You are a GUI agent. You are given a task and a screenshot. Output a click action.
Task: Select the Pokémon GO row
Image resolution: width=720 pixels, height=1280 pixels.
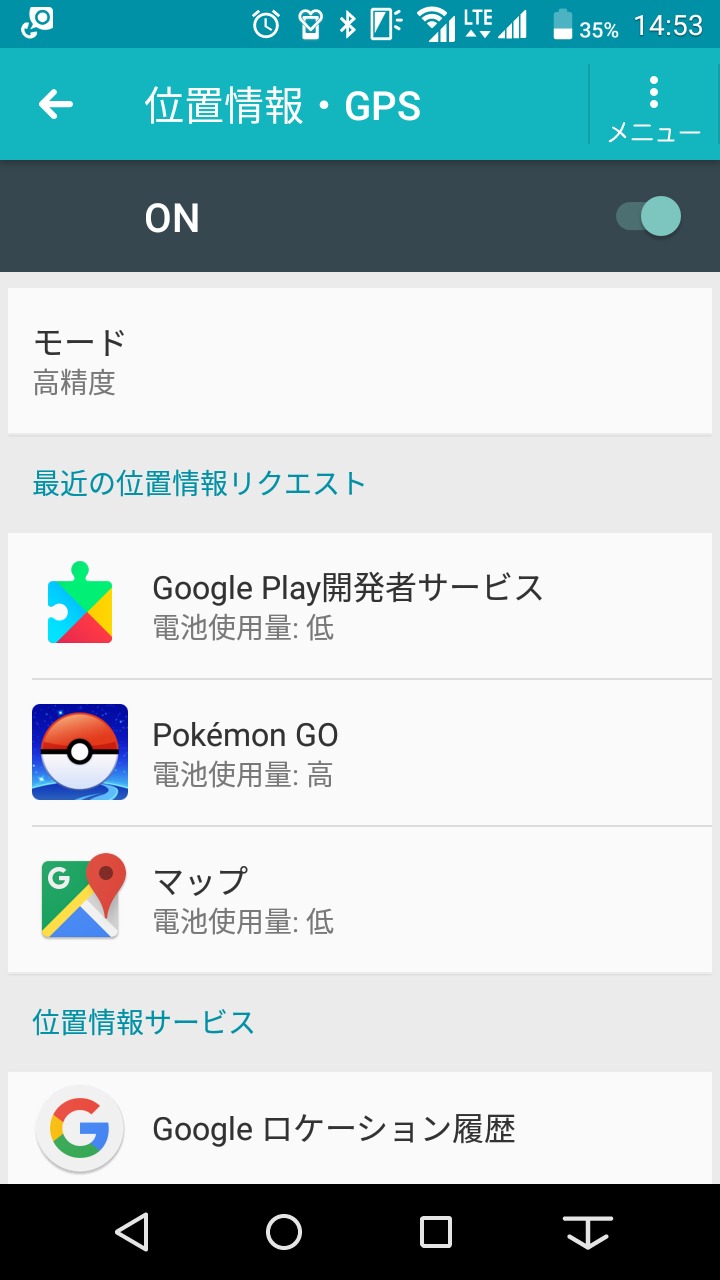pos(360,753)
